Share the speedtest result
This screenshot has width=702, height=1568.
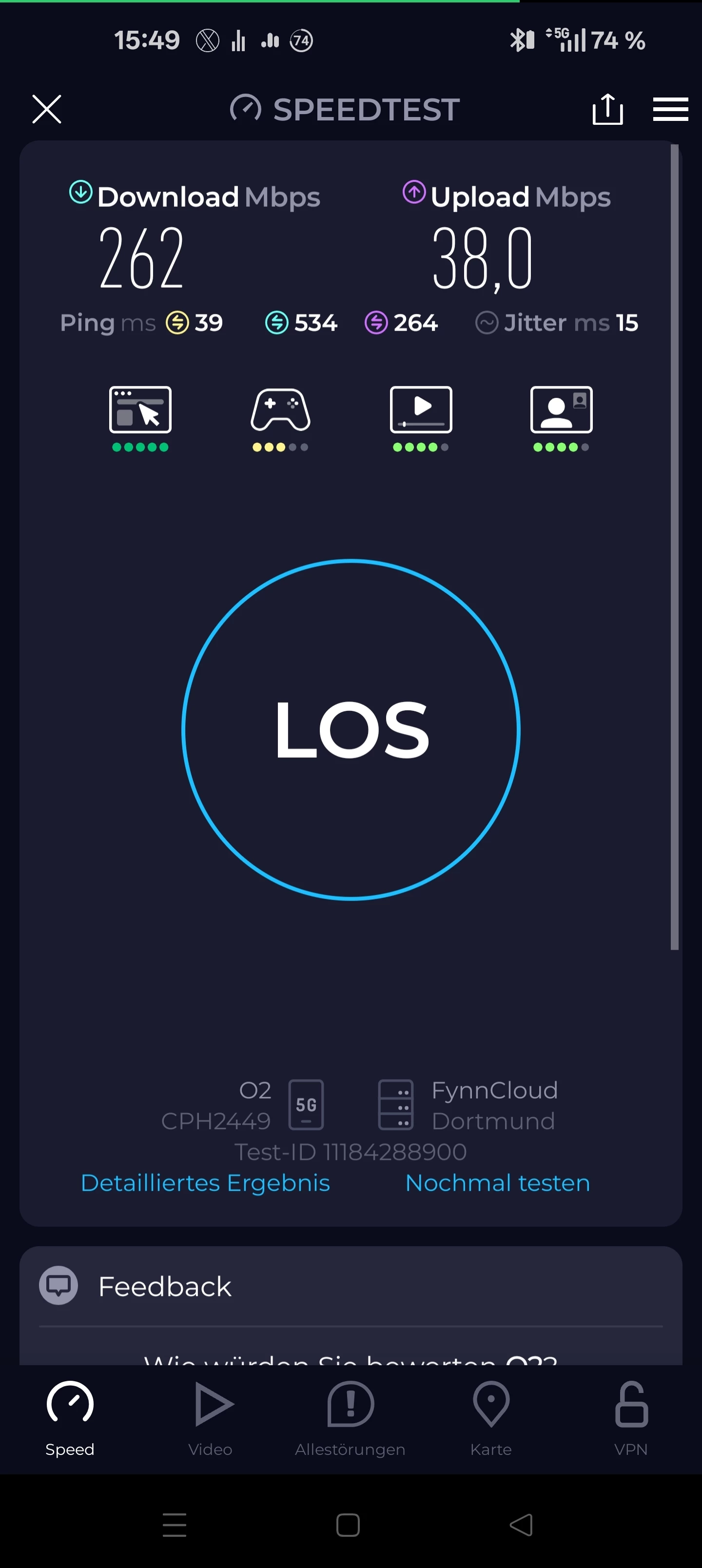[607, 110]
